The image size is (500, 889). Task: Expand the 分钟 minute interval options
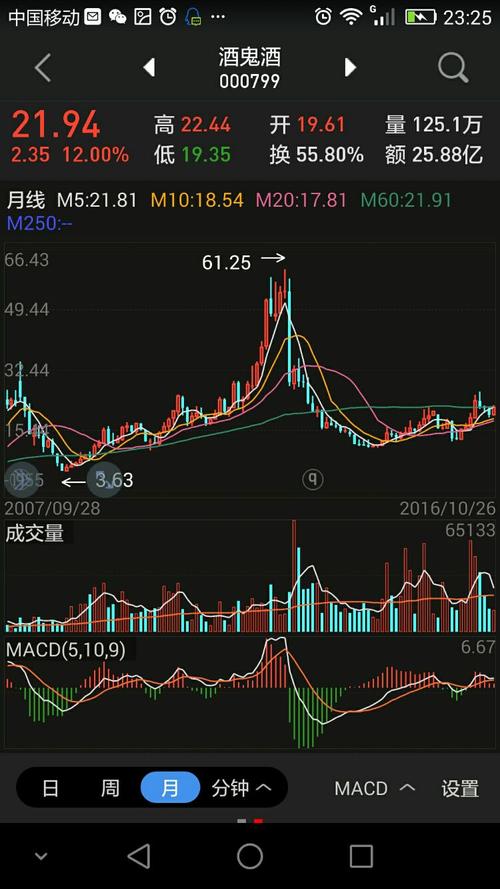[241, 788]
